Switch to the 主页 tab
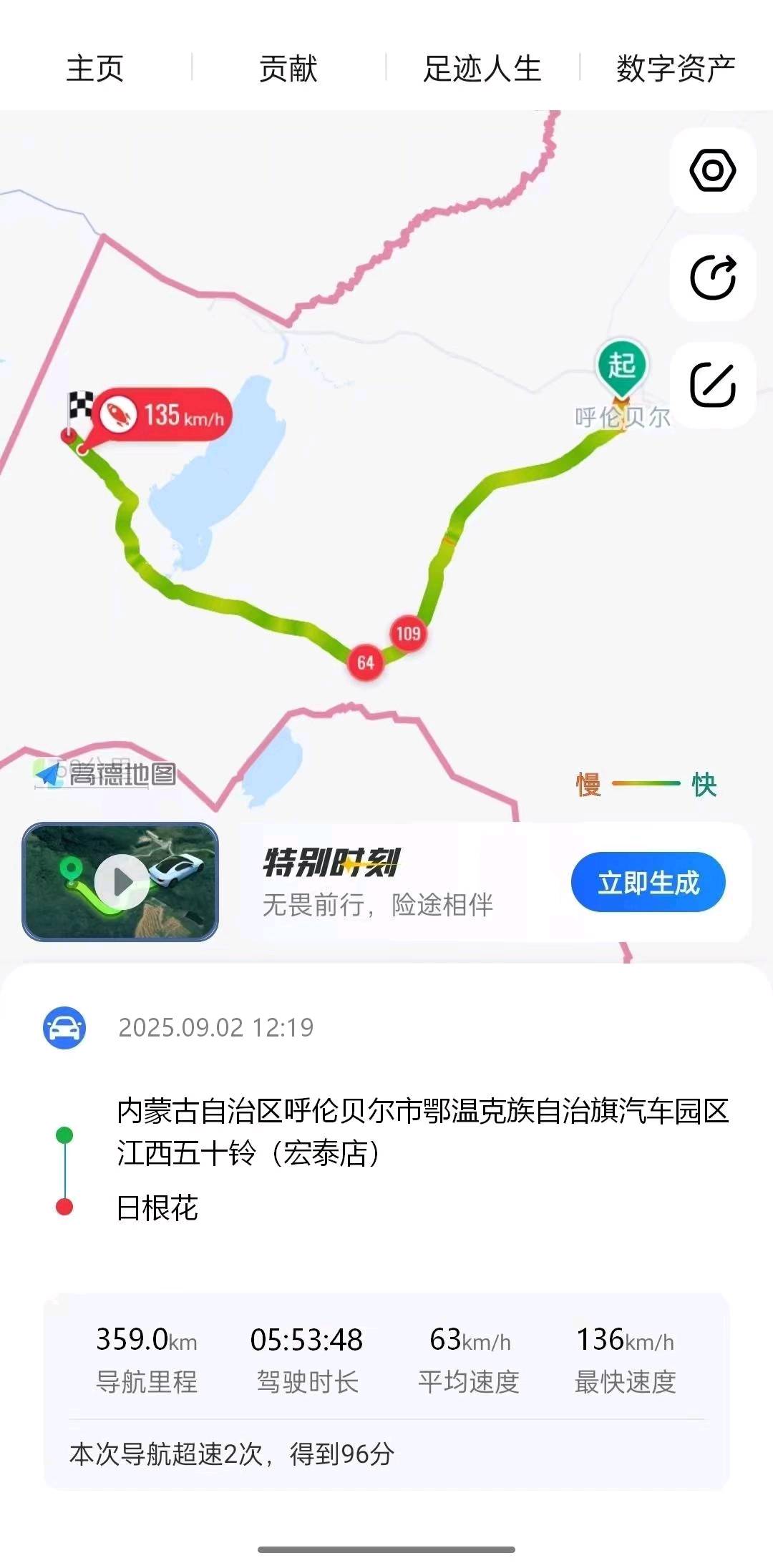 pyautogui.click(x=95, y=69)
